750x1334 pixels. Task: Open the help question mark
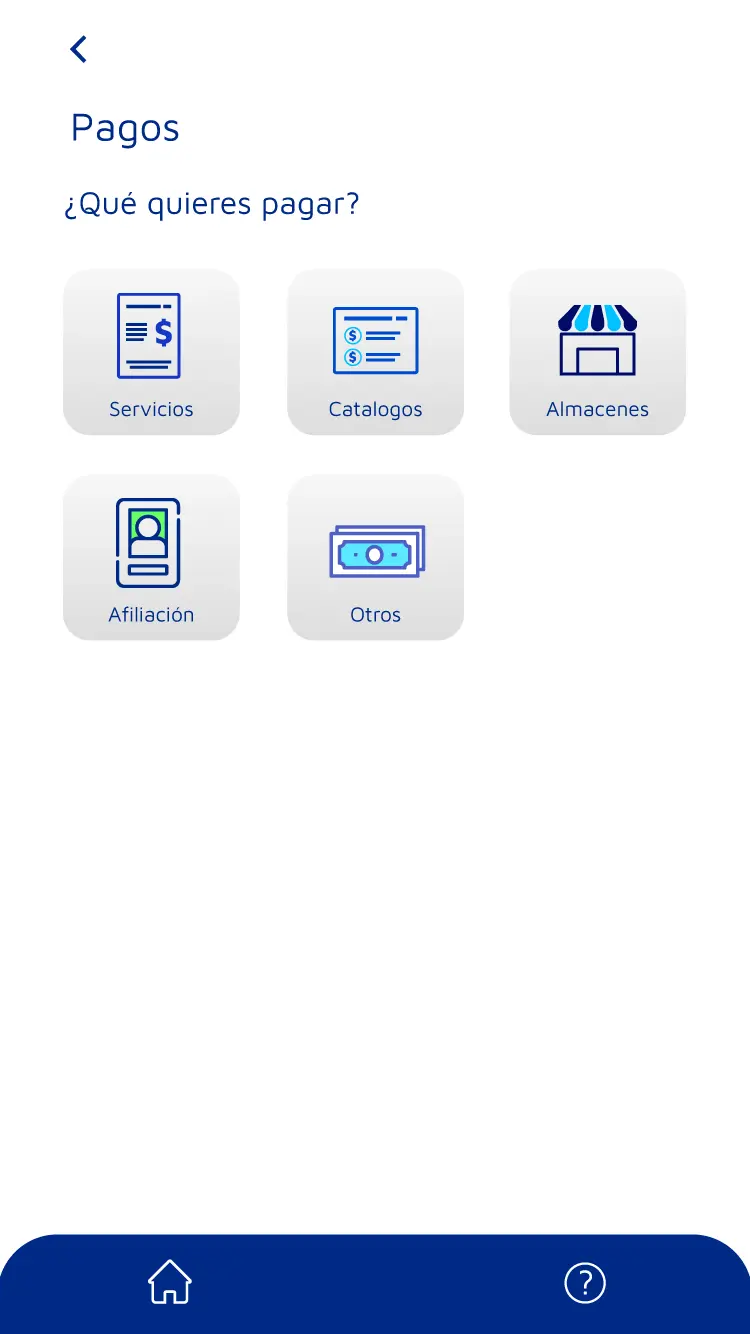click(585, 1283)
